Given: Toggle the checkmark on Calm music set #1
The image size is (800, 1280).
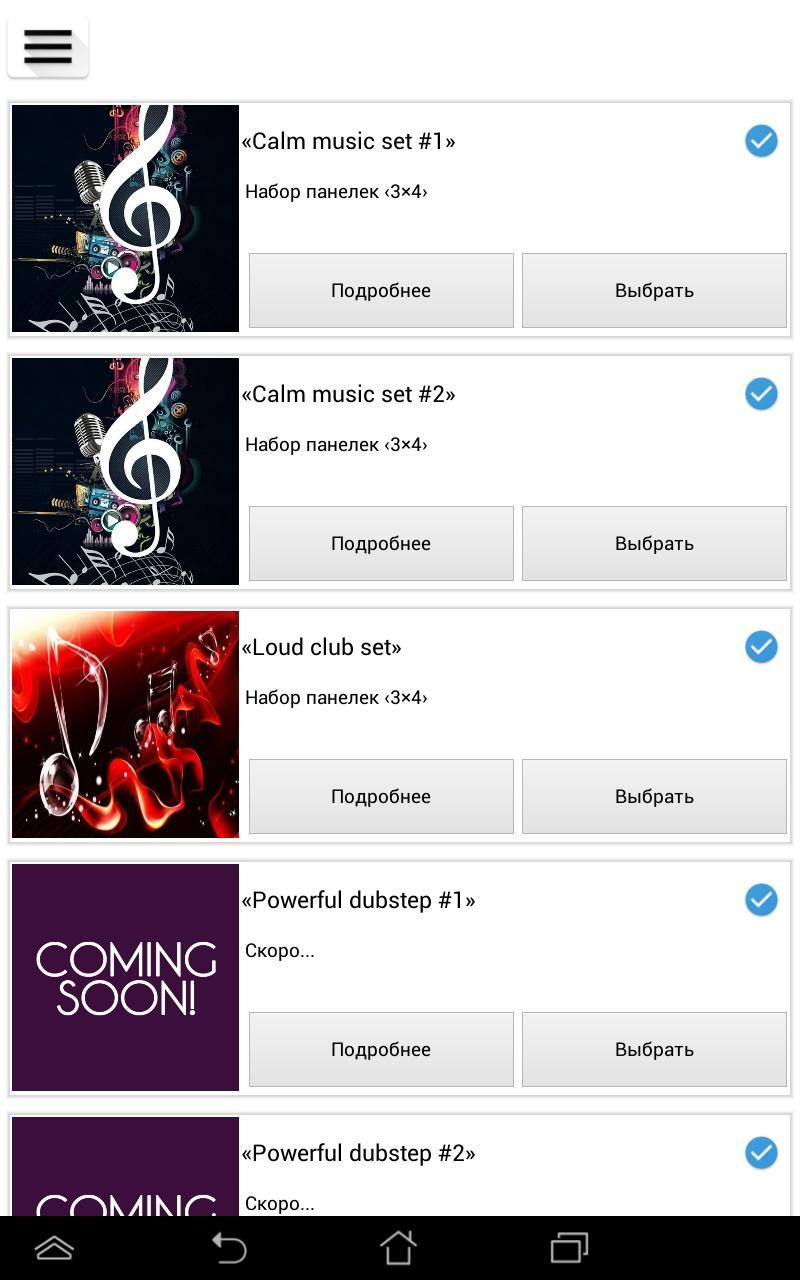Looking at the screenshot, I should tap(761, 141).
